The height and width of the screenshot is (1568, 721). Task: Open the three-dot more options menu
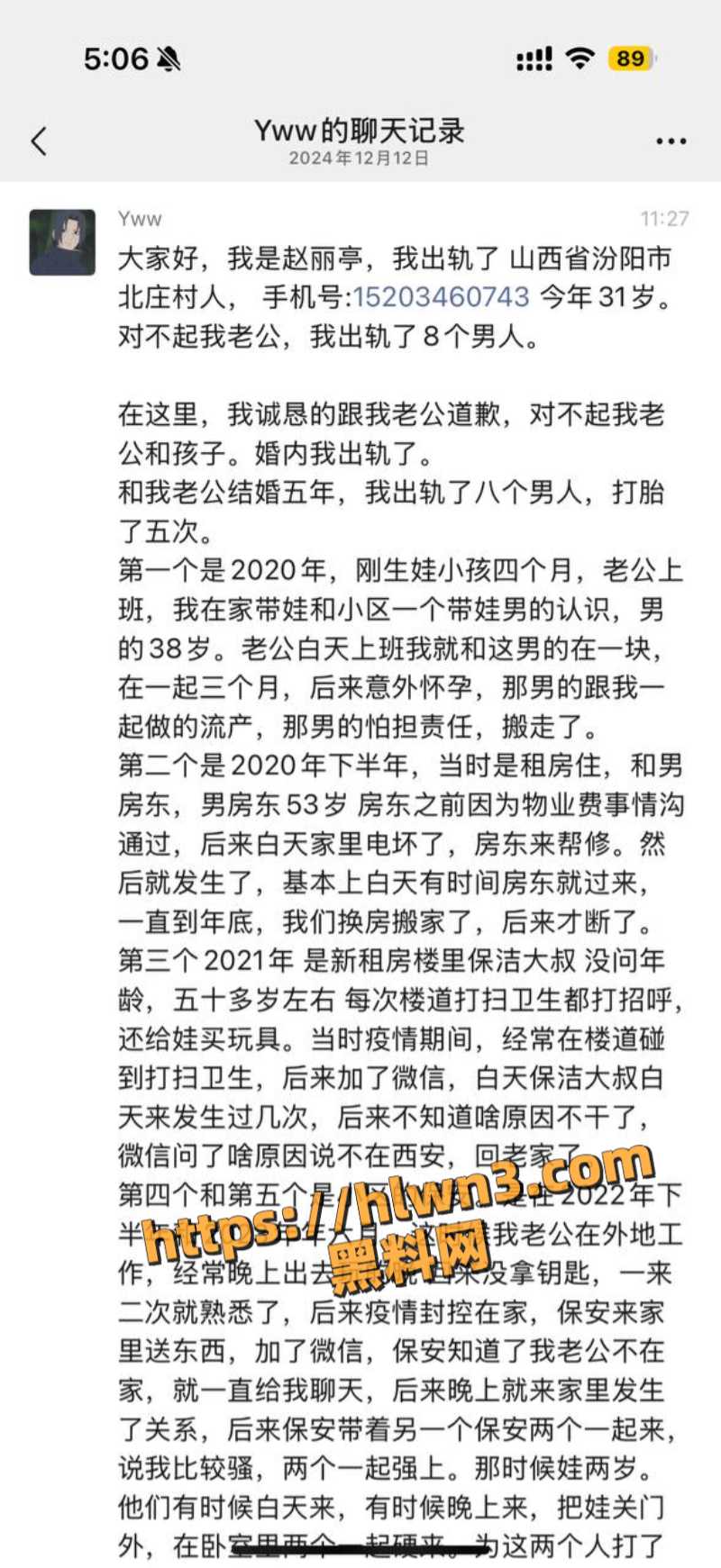pyautogui.click(x=671, y=141)
